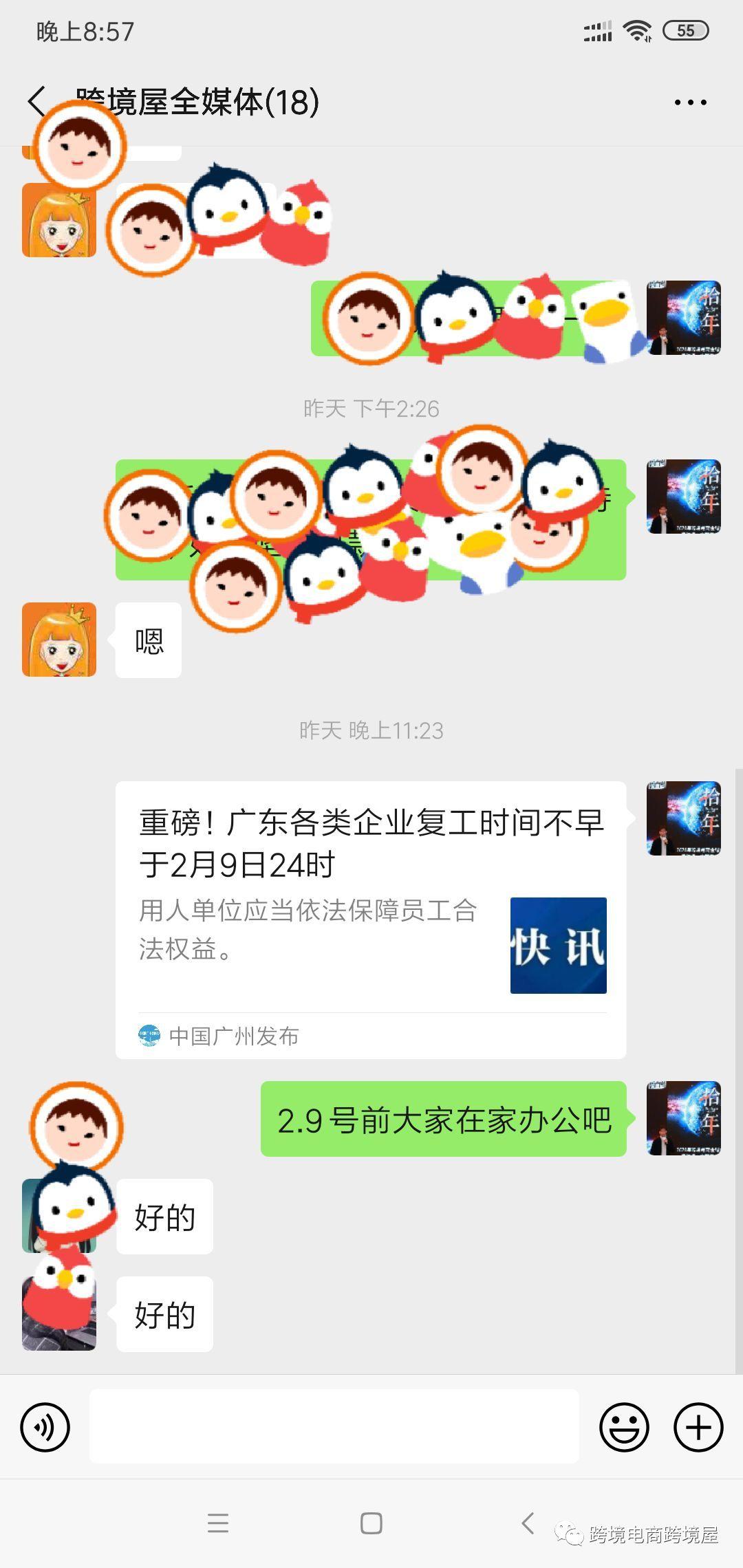Switch to voice message input
Screen dimensions: 743x1568
(x=45, y=1427)
